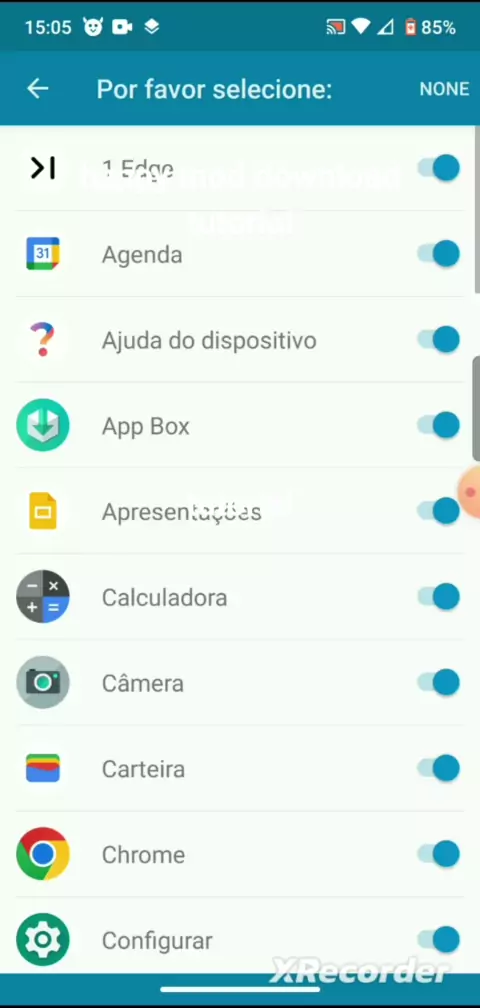The width and height of the screenshot is (480, 1008).
Task: Go back using the arrow icon
Action: (37, 89)
